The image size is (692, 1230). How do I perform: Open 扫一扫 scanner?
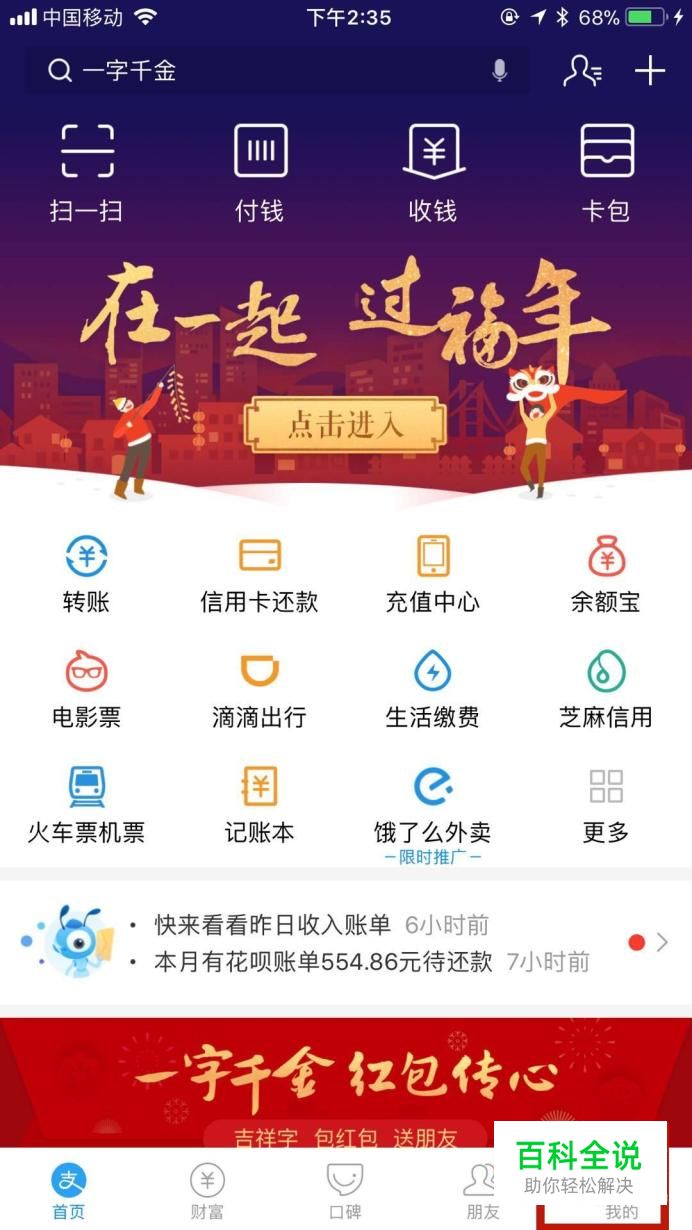(87, 170)
